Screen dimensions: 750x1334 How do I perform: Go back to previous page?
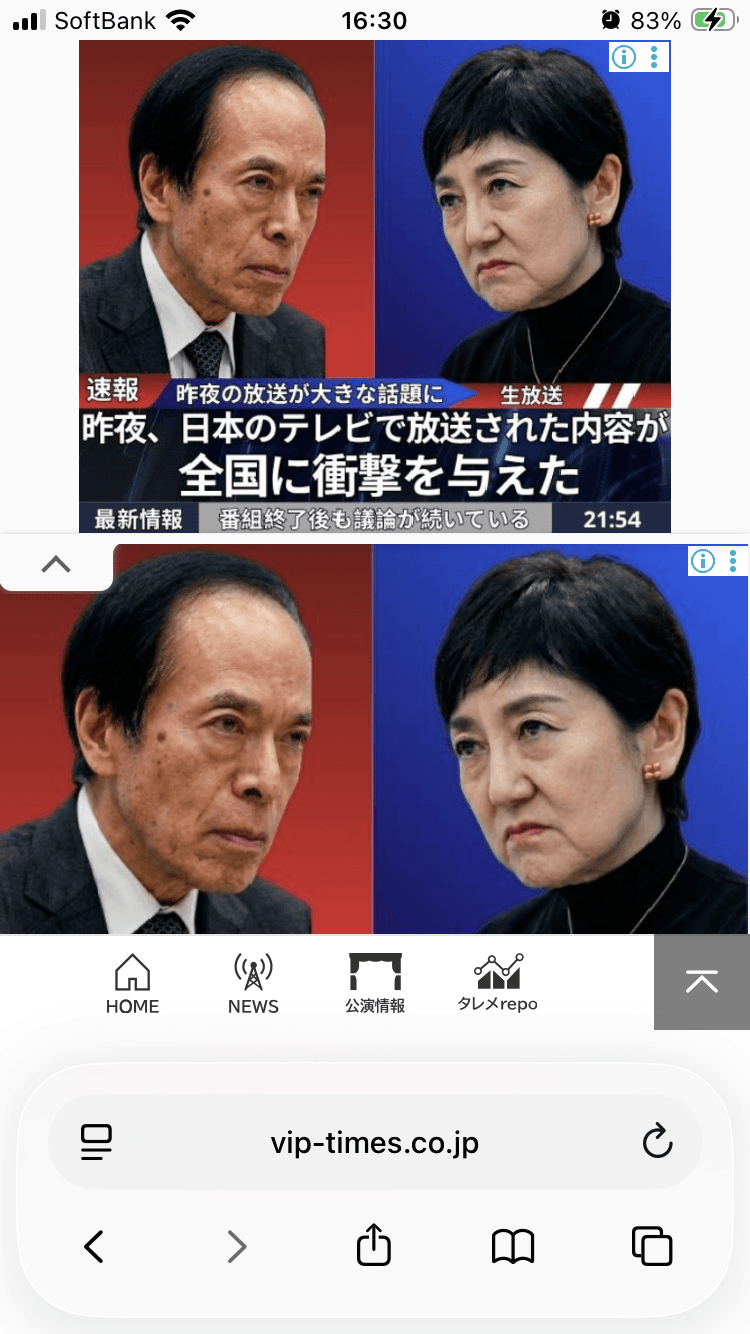click(x=94, y=1246)
